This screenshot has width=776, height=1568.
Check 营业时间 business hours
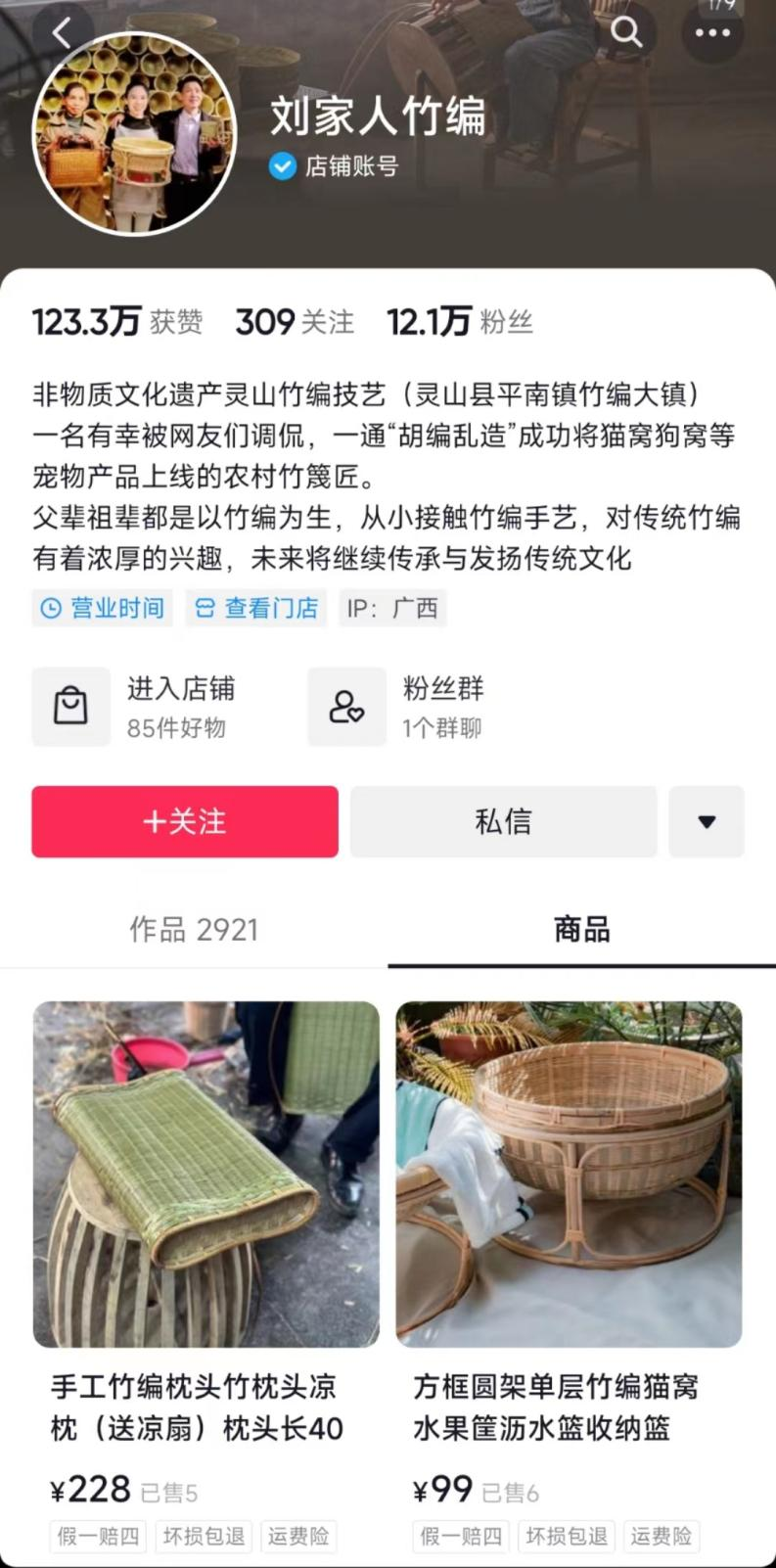[x=103, y=608]
